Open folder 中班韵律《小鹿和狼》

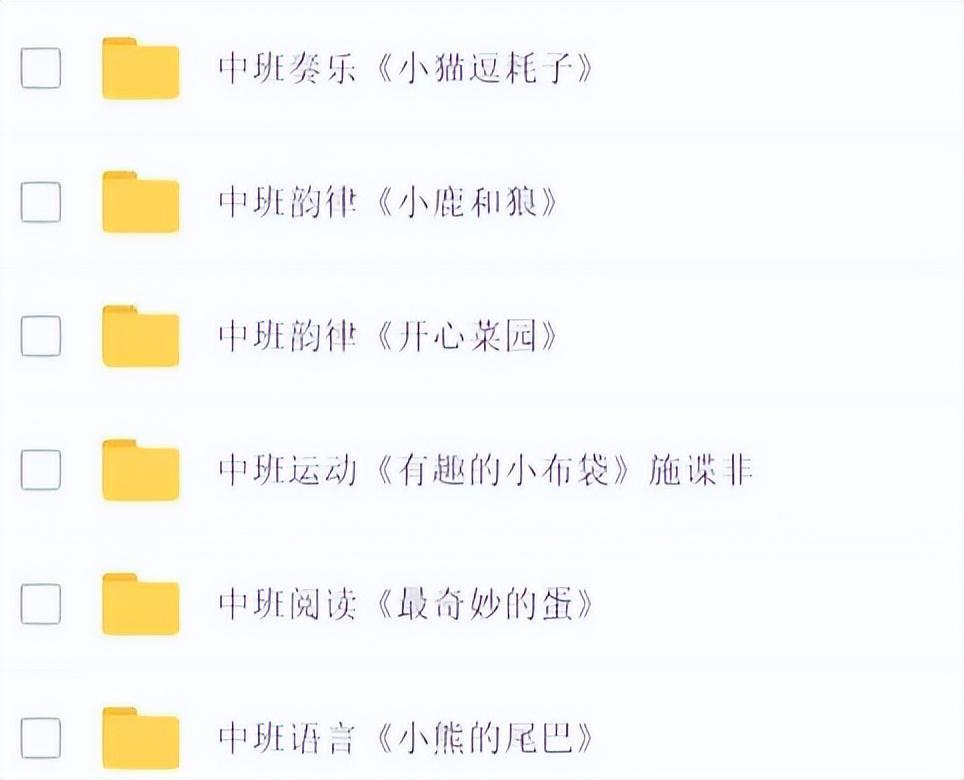(387, 203)
